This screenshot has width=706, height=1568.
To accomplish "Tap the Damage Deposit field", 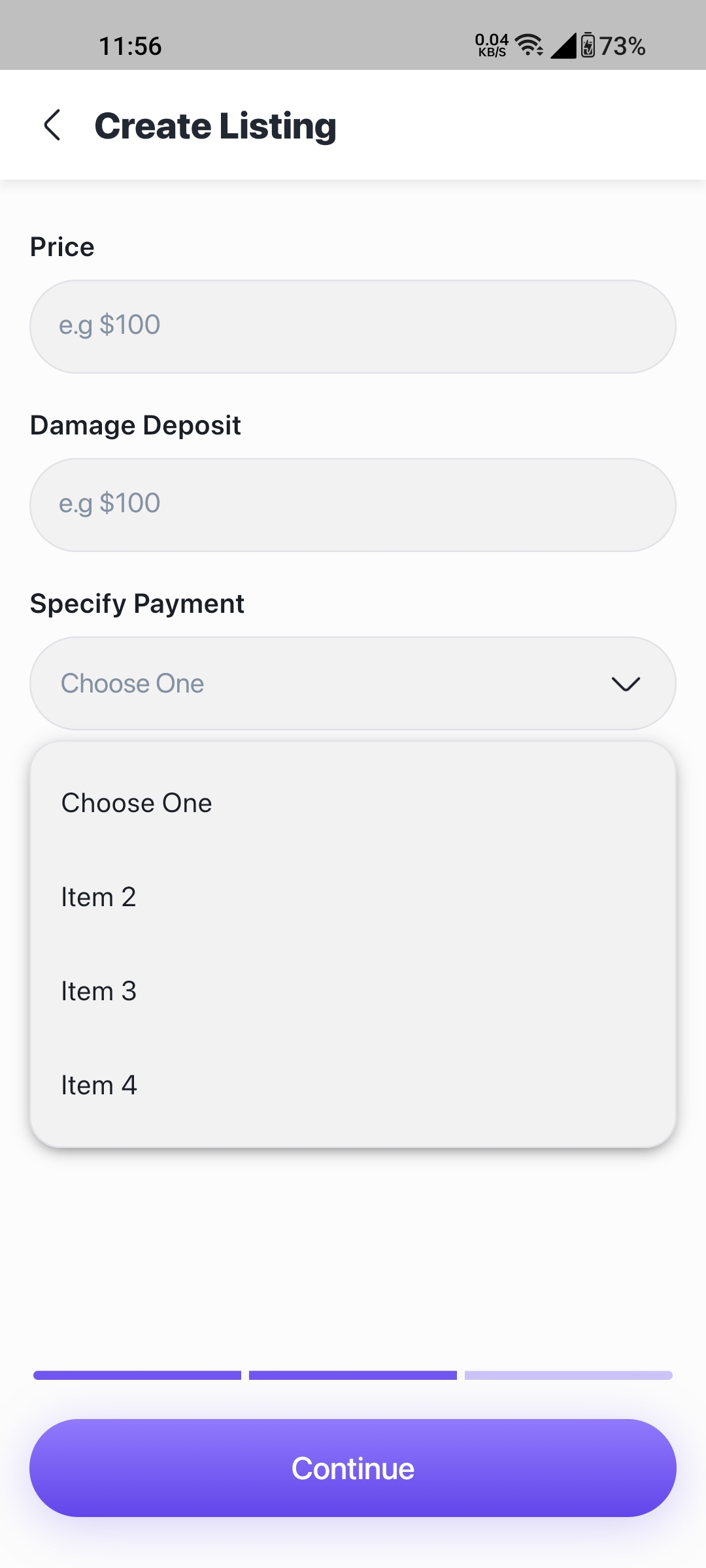I will pyautogui.click(x=353, y=505).
